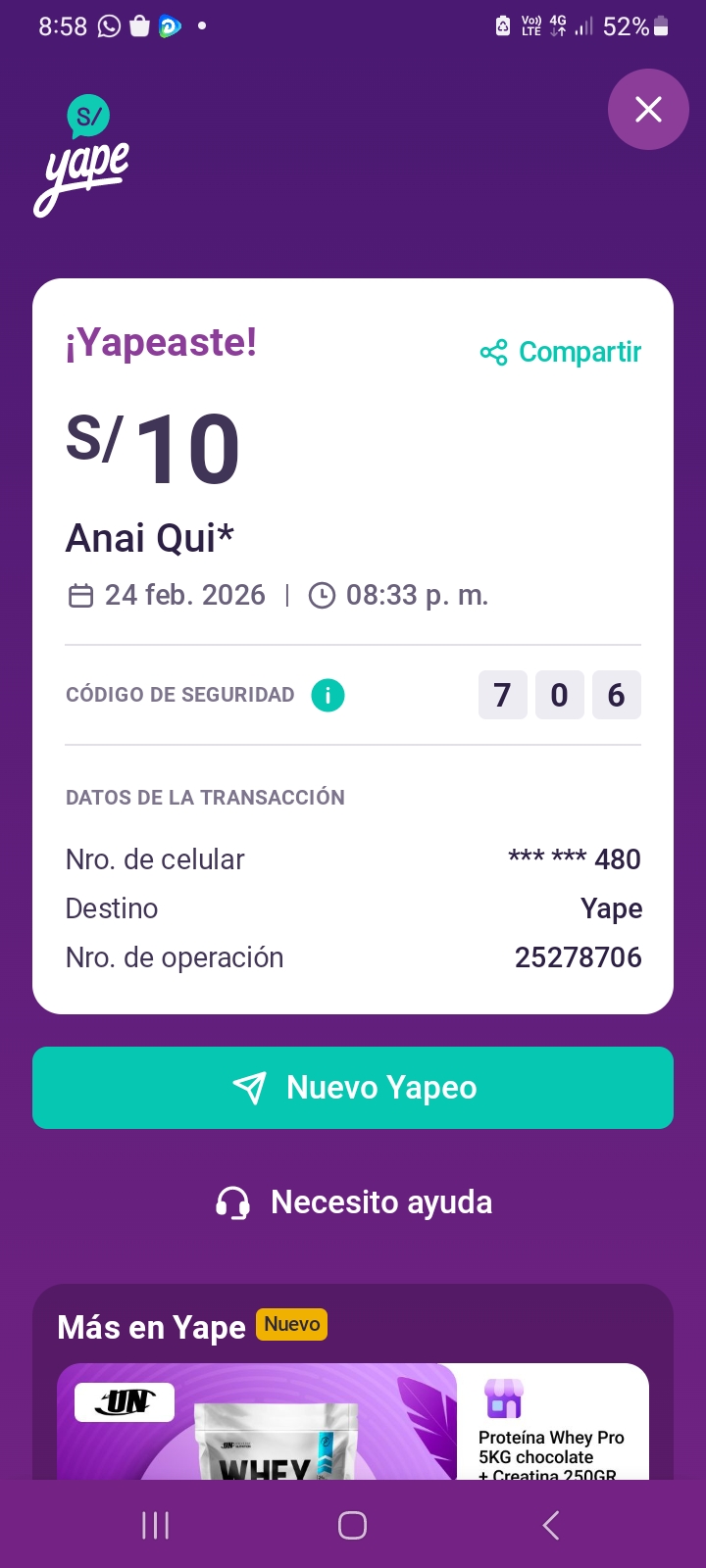Open recent apps from navigation bar
The height and width of the screenshot is (1568, 706).
155,1525
